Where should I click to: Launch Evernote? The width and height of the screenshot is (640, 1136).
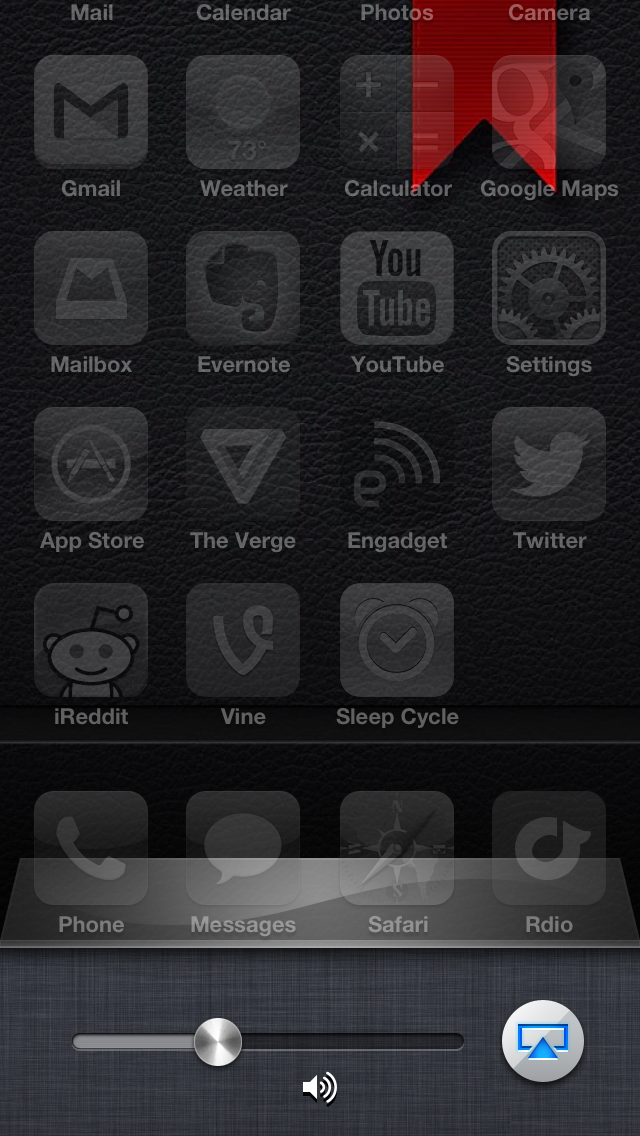(243, 288)
